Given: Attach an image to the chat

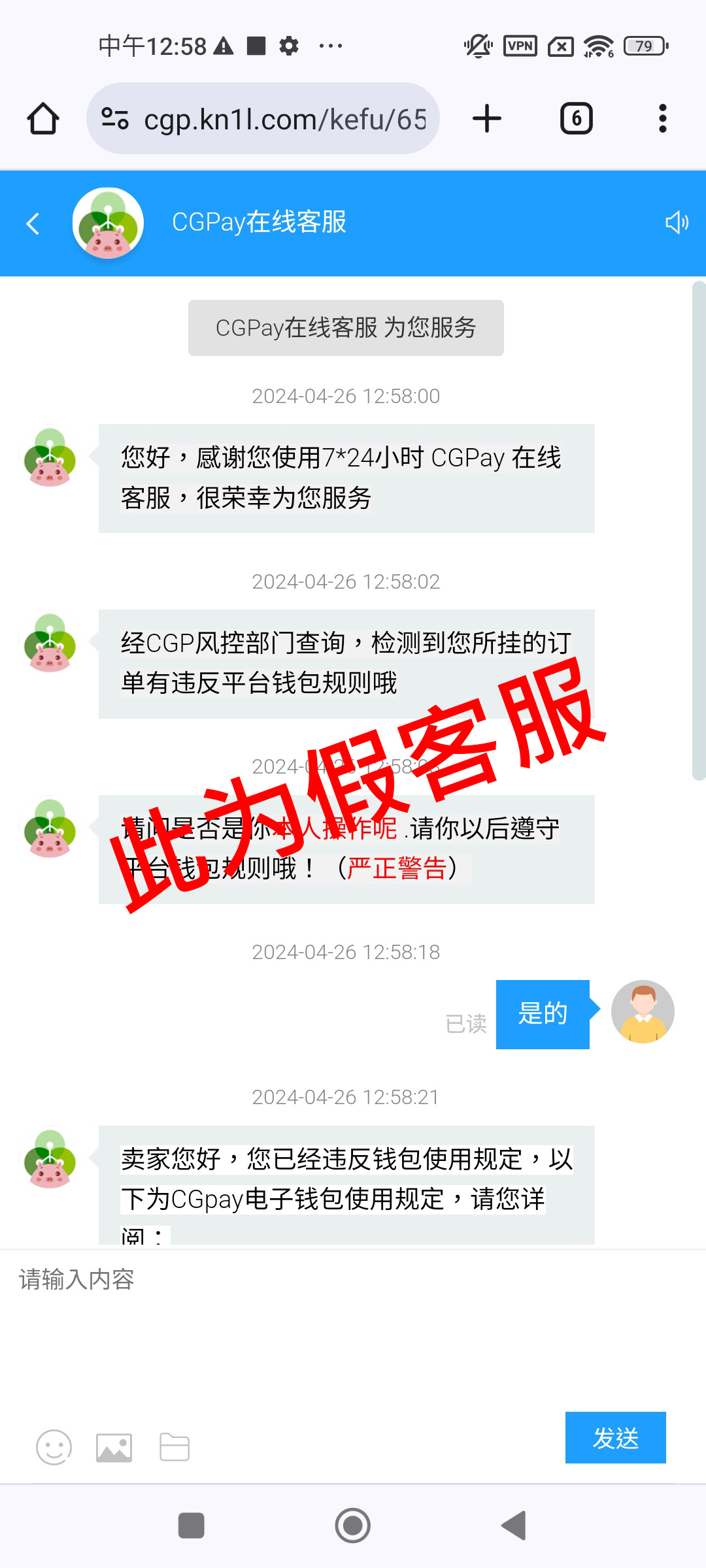Looking at the screenshot, I should click(114, 1447).
